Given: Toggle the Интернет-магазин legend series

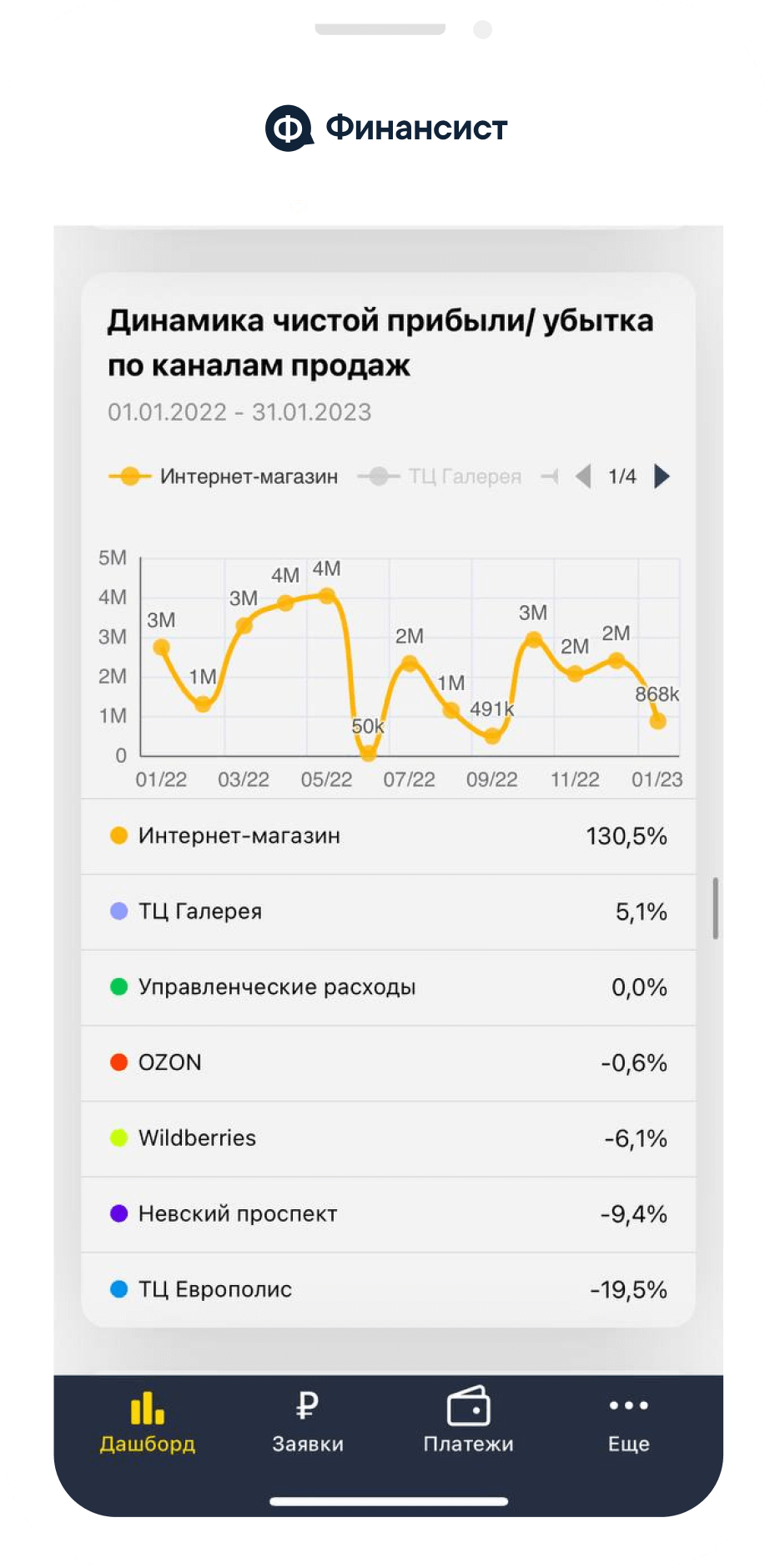Looking at the screenshot, I should click(x=224, y=476).
